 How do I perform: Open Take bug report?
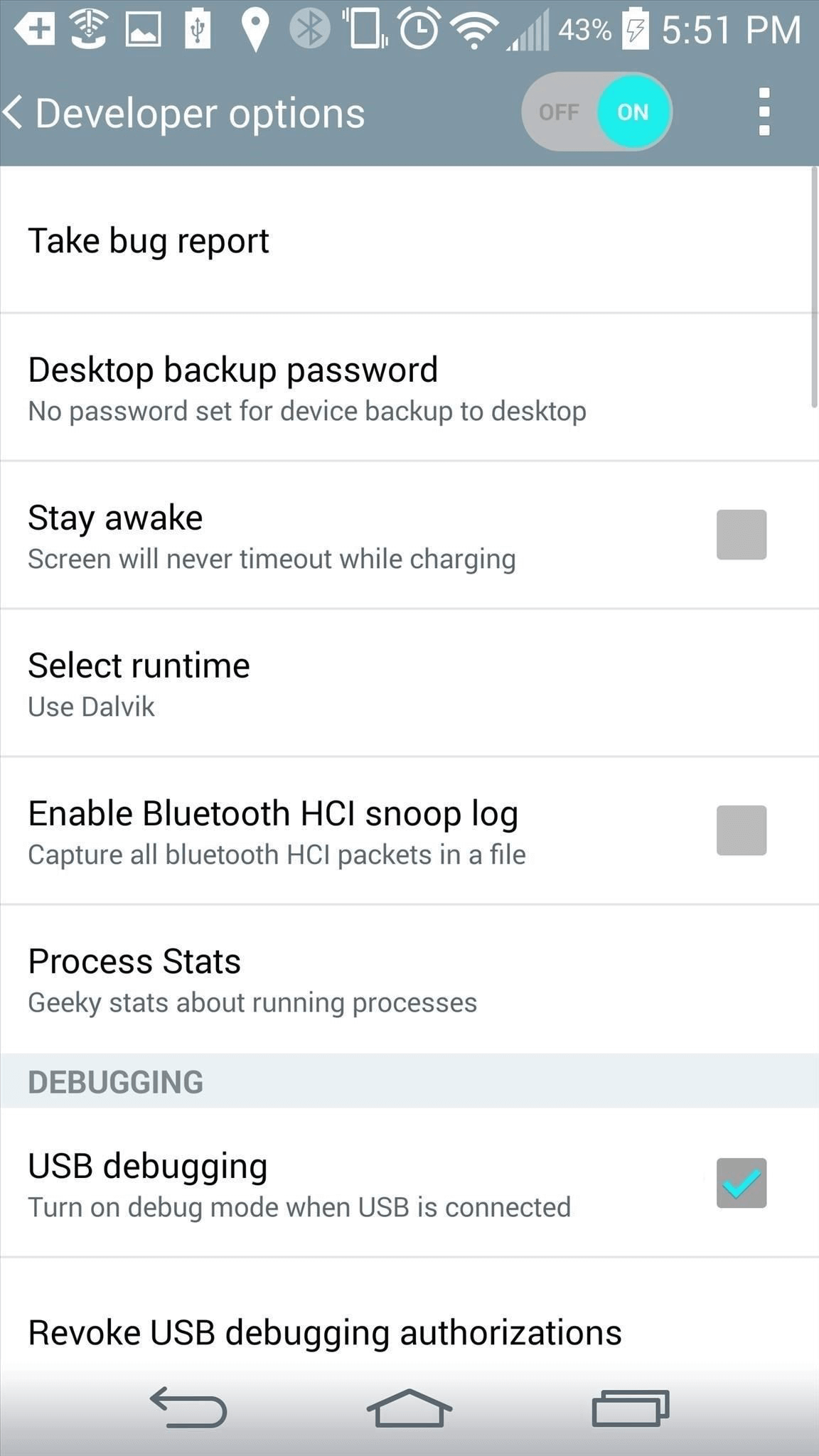click(409, 240)
